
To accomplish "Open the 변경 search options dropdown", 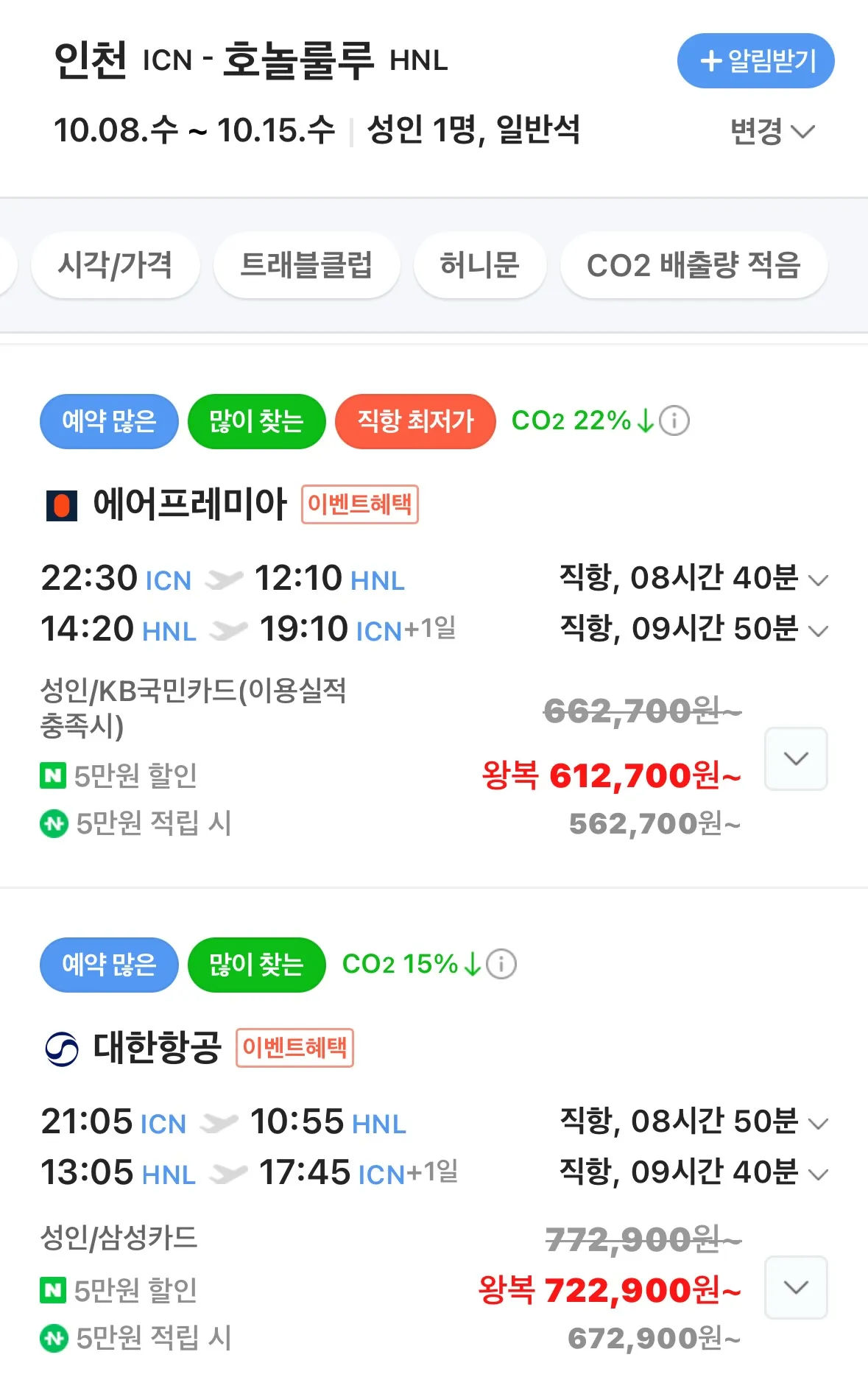I will coord(772,132).
